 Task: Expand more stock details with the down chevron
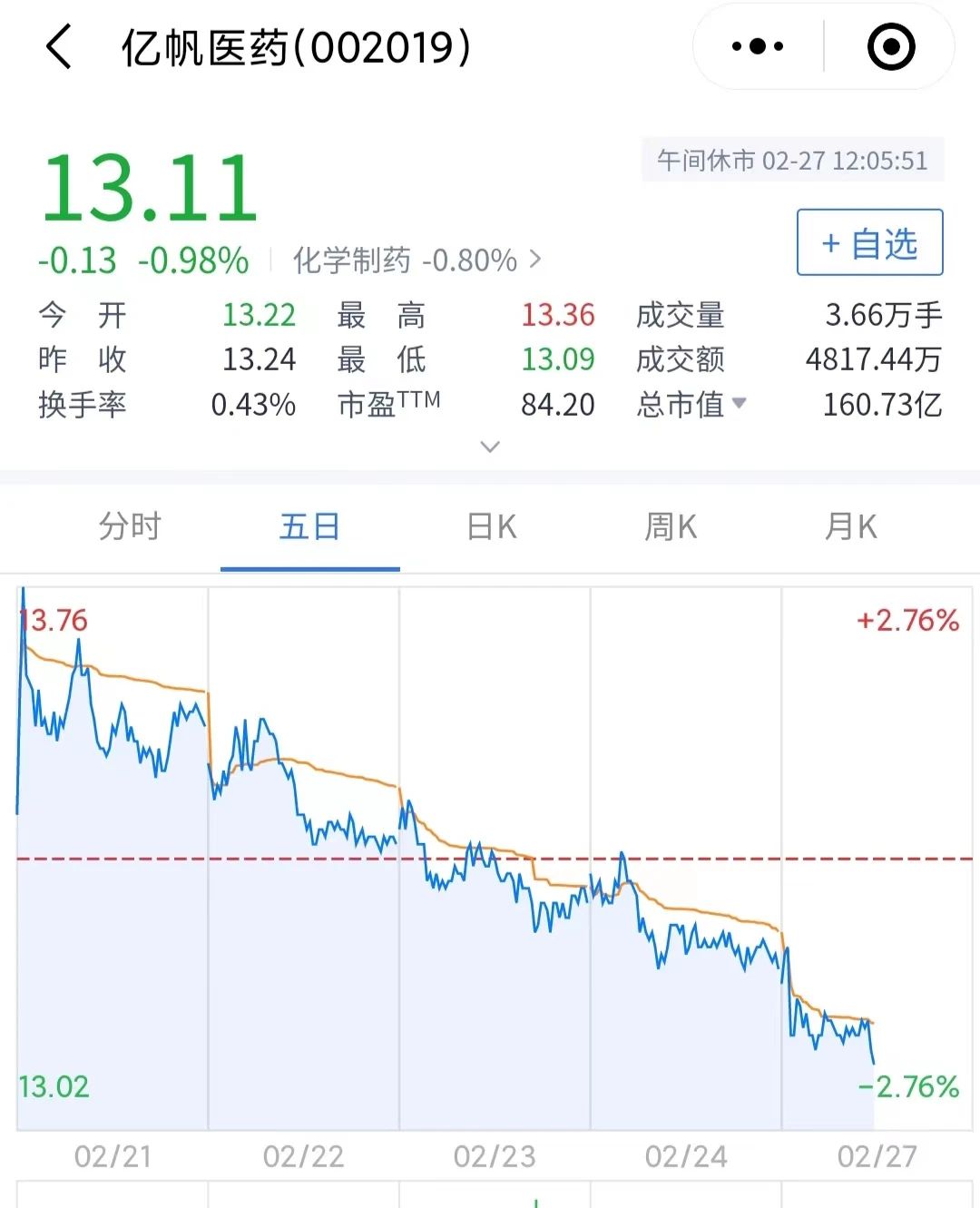pos(490,447)
